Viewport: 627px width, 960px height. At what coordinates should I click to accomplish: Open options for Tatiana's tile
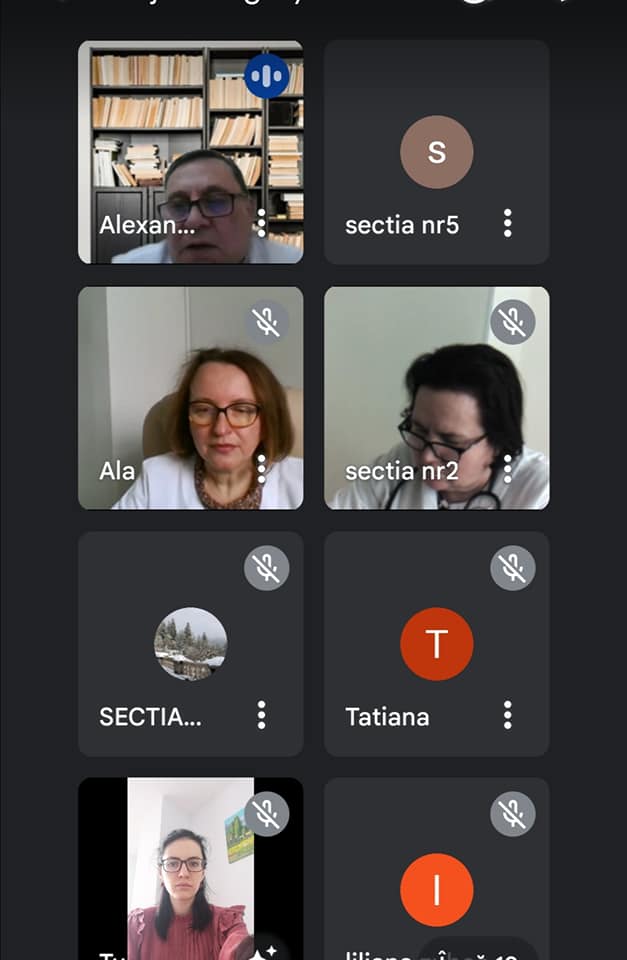[508, 714]
